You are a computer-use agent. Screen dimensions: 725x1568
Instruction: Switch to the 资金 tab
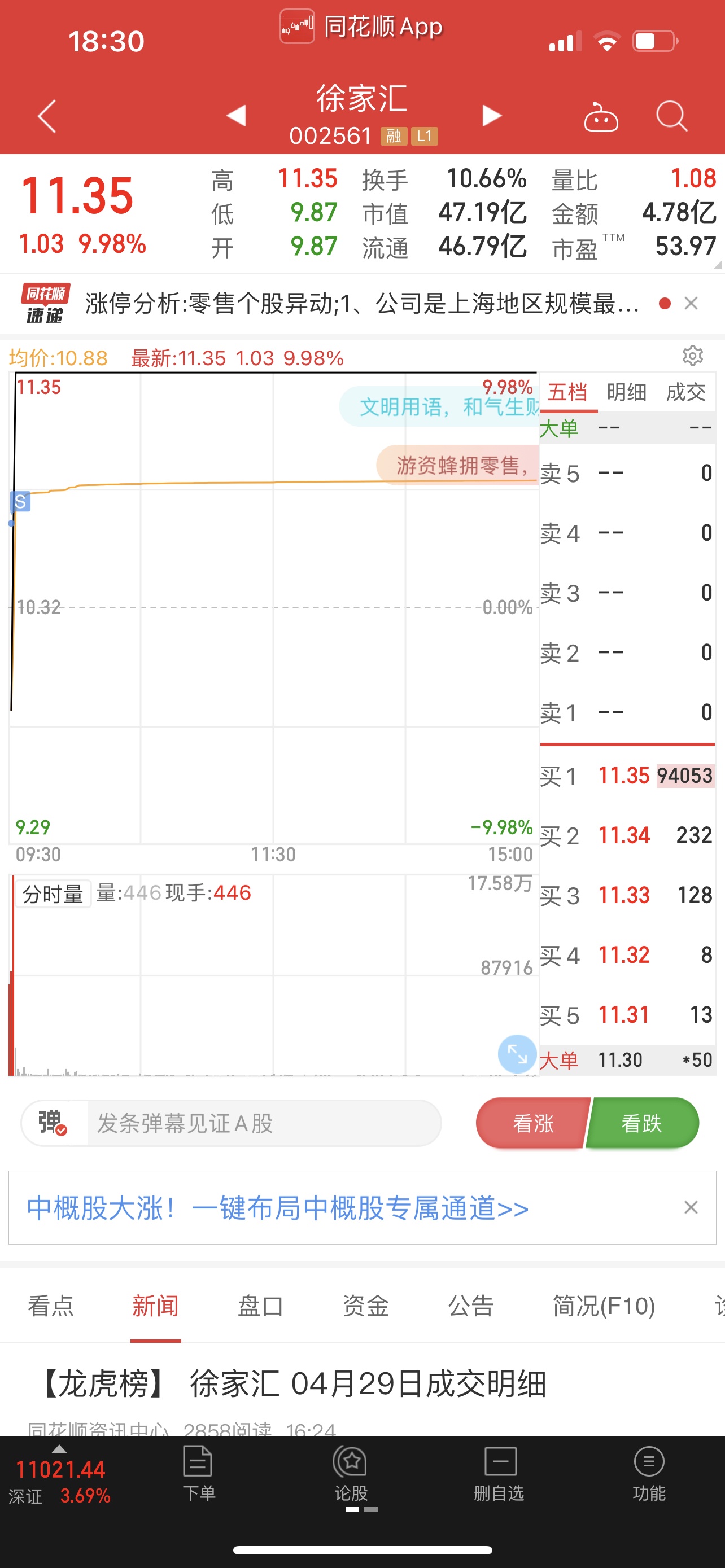coord(365,1306)
